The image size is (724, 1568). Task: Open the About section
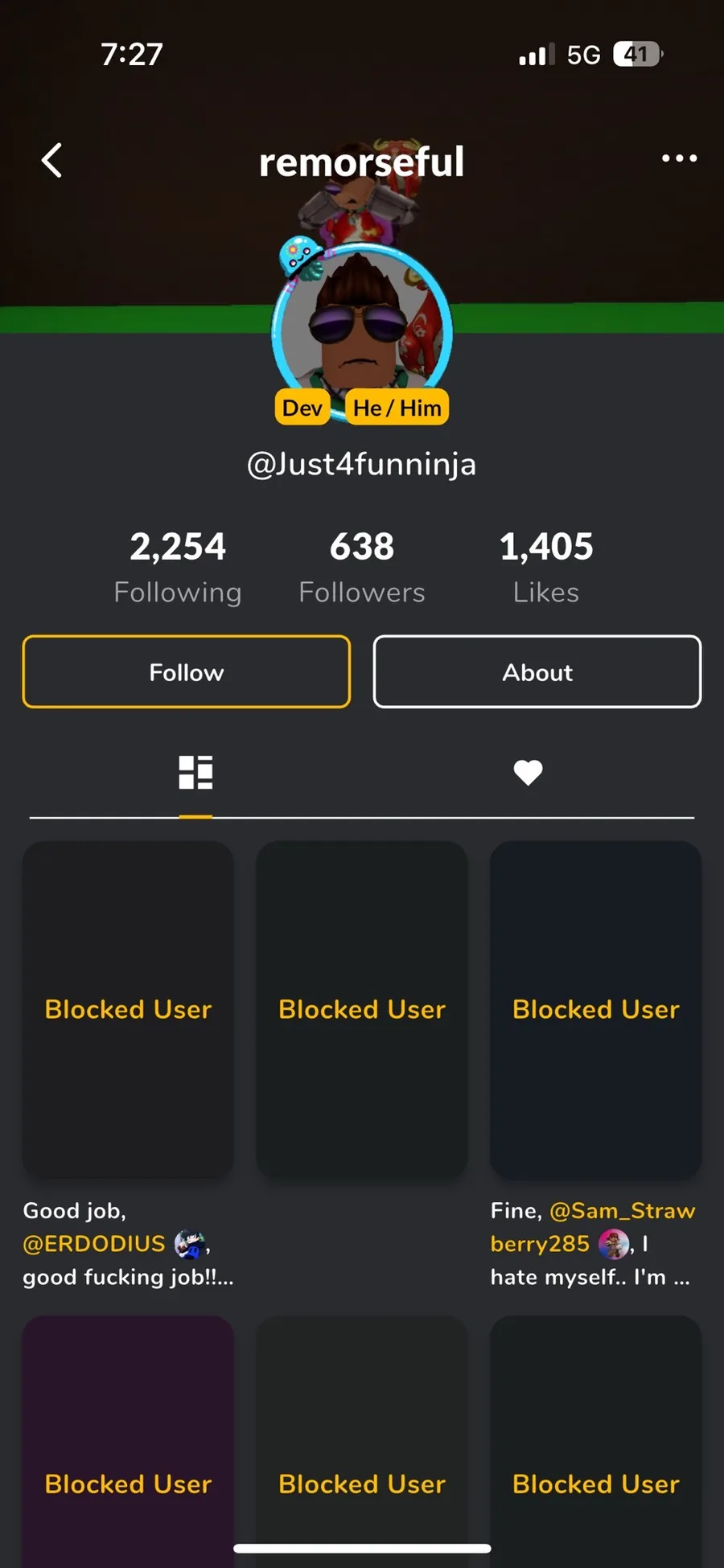tap(537, 672)
